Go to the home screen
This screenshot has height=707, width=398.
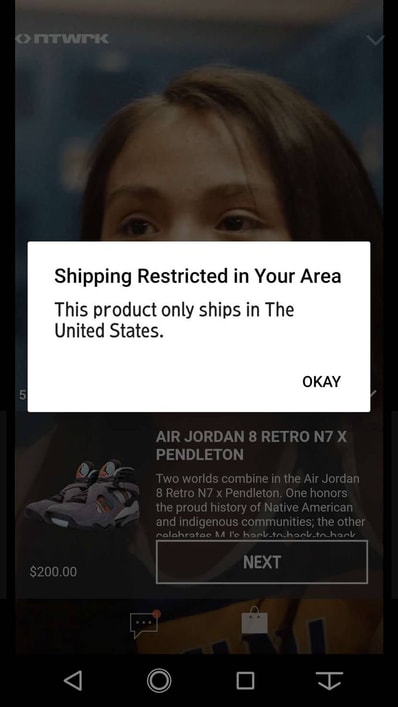click(x=159, y=680)
